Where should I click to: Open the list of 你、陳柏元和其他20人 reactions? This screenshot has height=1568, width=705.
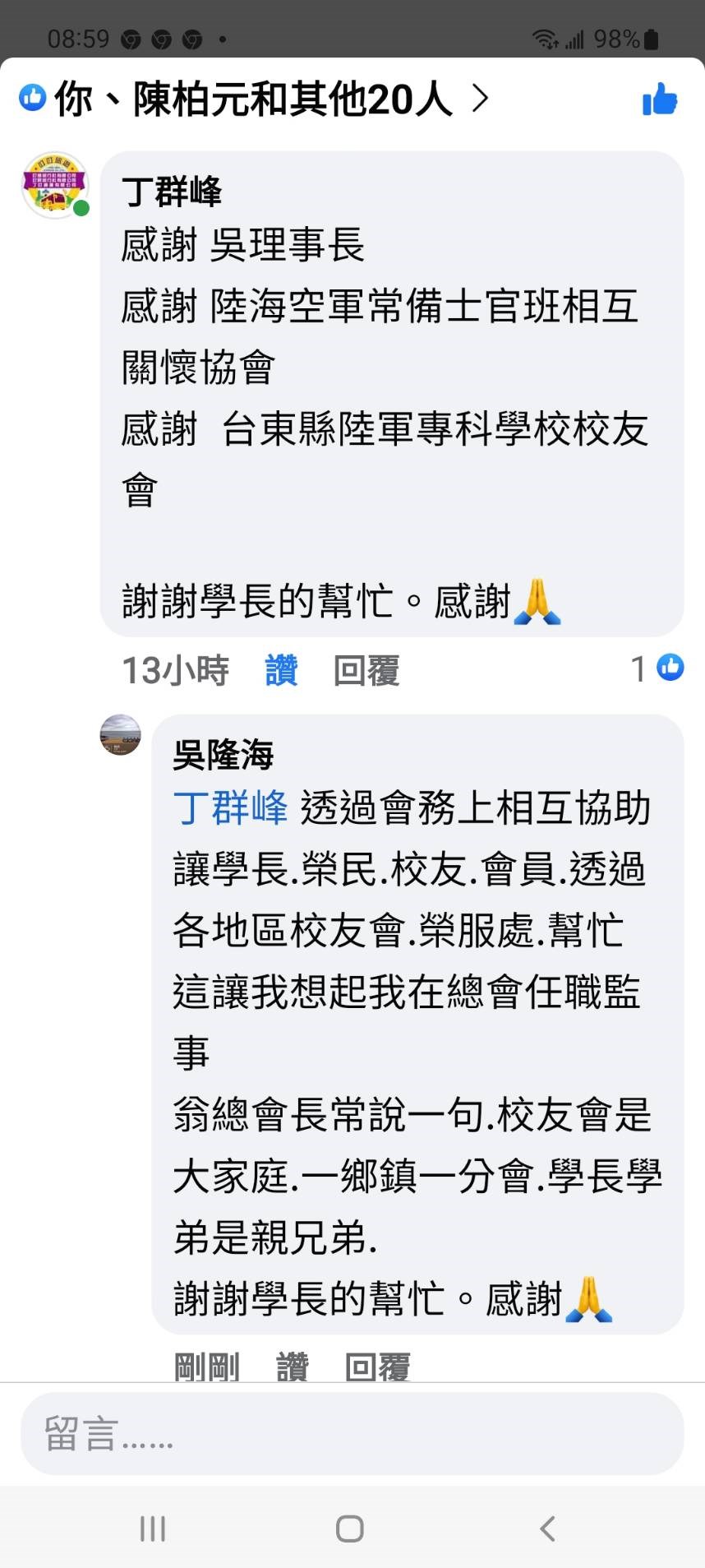[255, 99]
